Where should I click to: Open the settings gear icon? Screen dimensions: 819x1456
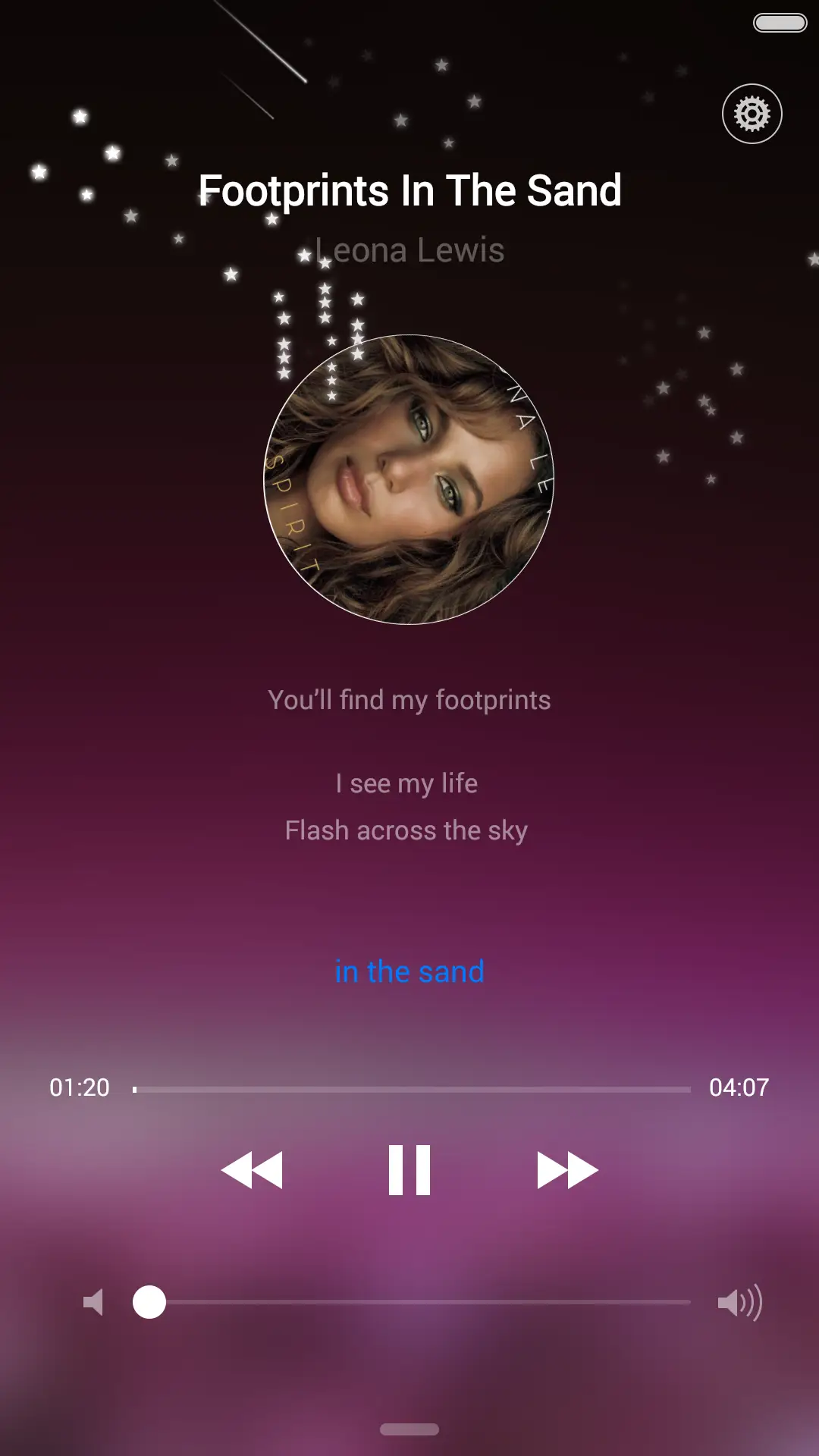[752, 114]
